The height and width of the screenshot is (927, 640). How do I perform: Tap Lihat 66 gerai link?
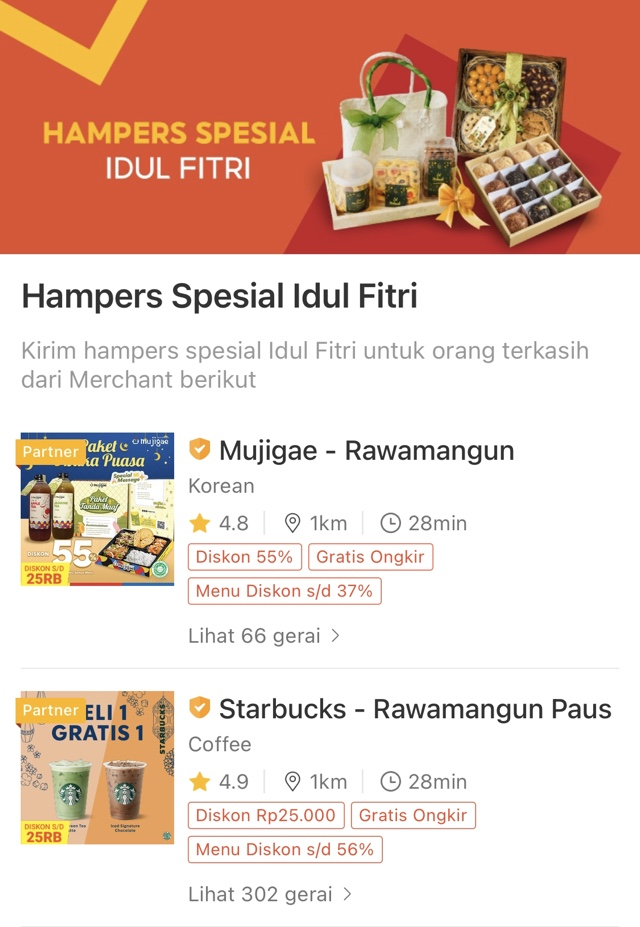pos(264,636)
